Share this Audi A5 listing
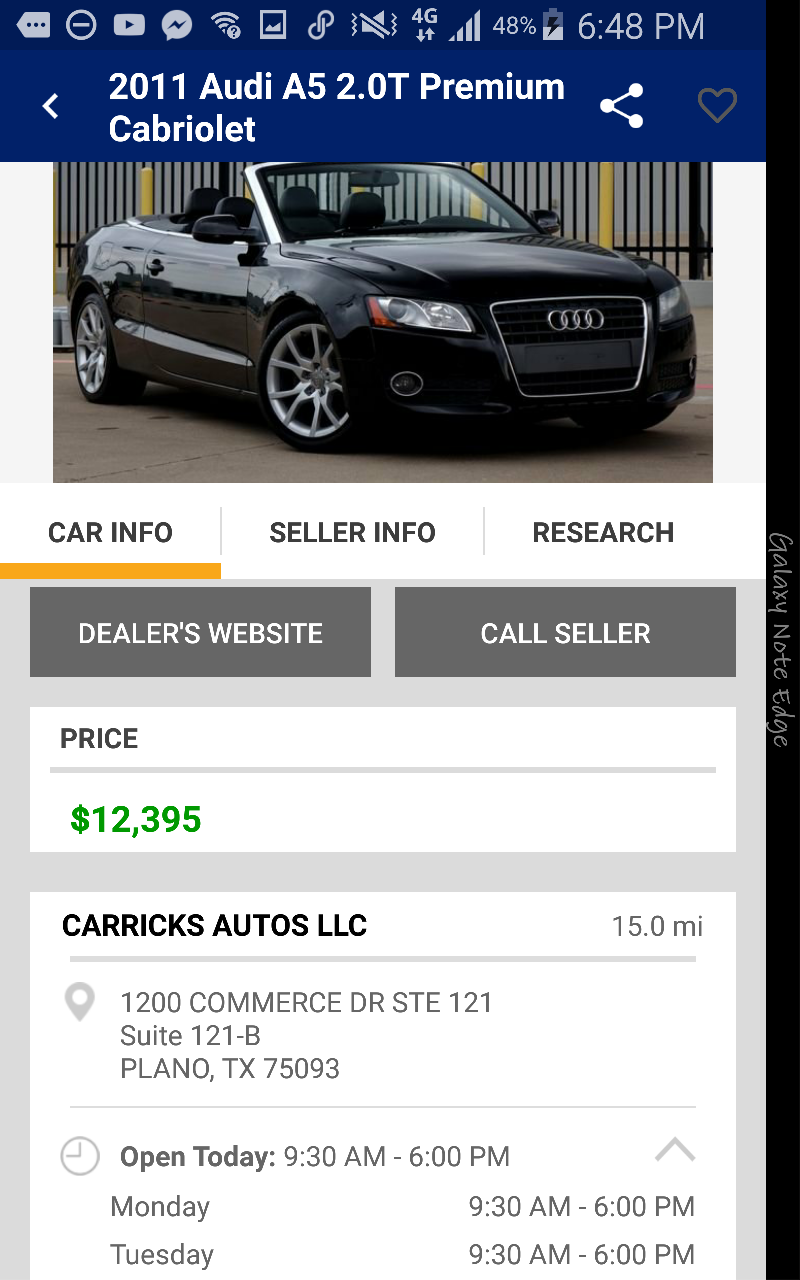 coord(621,106)
